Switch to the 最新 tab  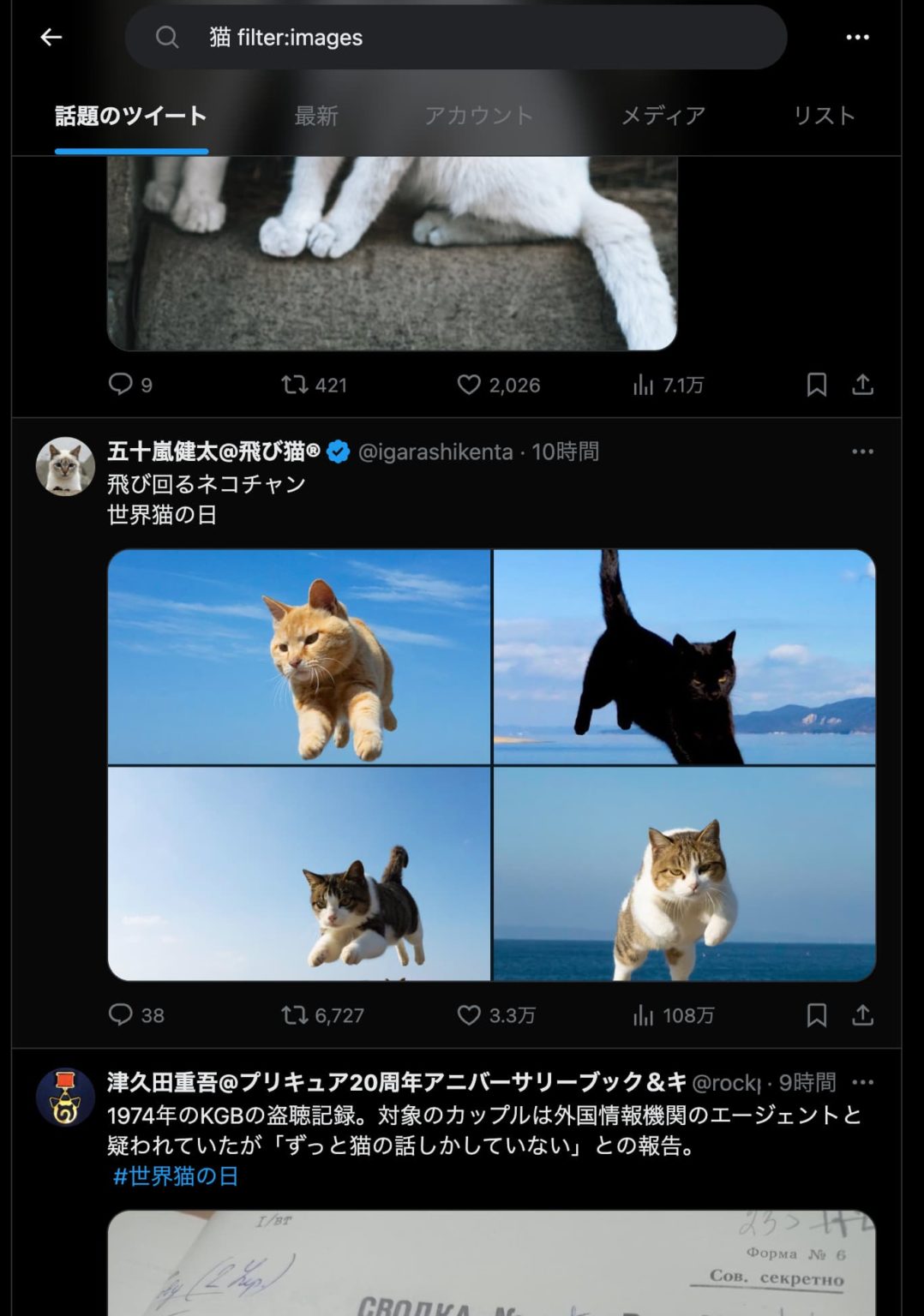316,114
